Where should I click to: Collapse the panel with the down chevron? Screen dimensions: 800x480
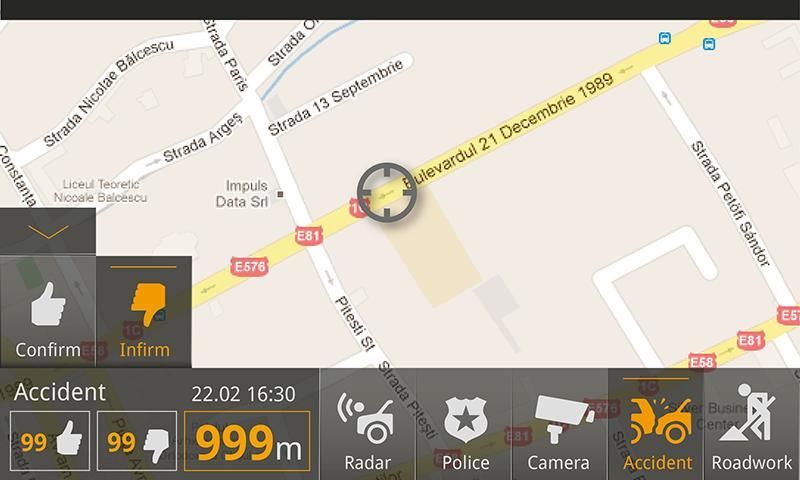pos(47,231)
